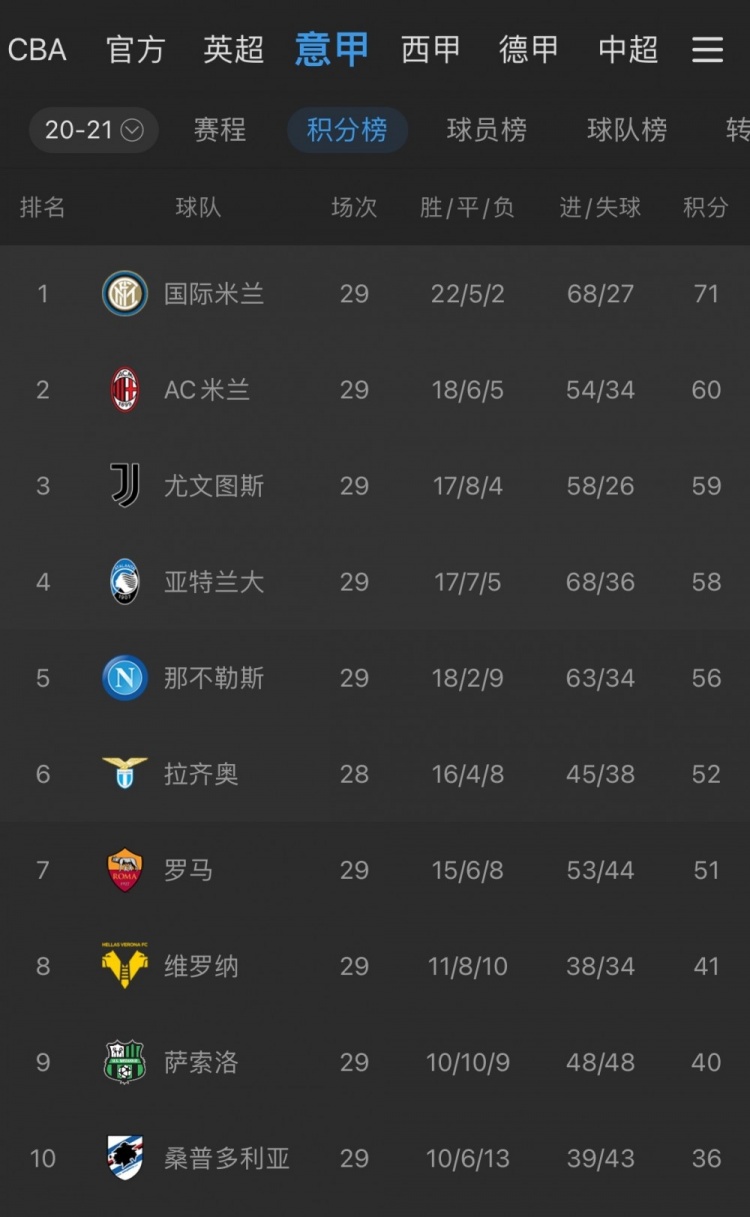Open the 中超 league section
The image size is (750, 1217).
click(x=626, y=50)
